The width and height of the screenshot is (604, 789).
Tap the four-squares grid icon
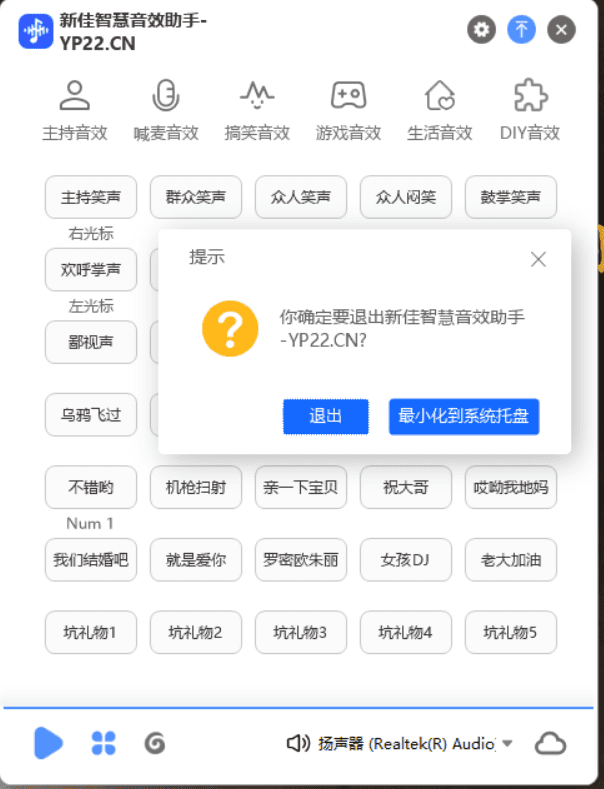point(104,743)
